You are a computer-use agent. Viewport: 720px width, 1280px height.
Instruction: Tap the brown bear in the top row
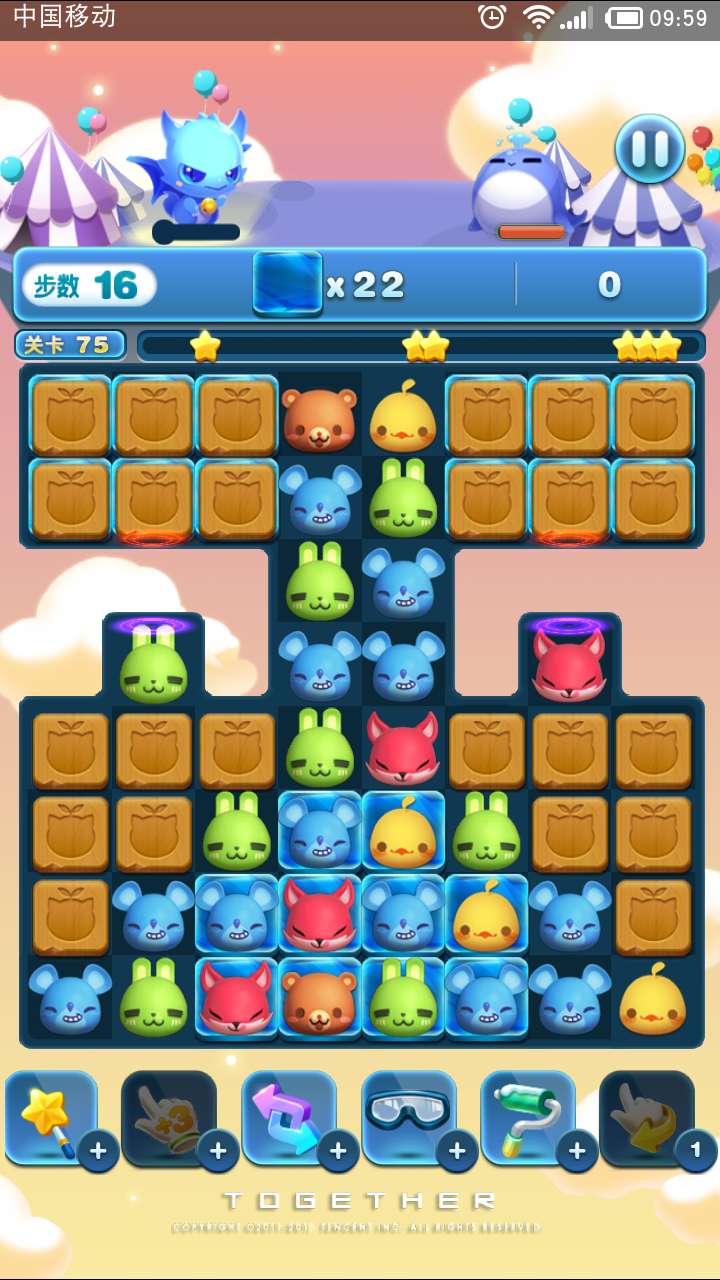(x=320, y=417)
